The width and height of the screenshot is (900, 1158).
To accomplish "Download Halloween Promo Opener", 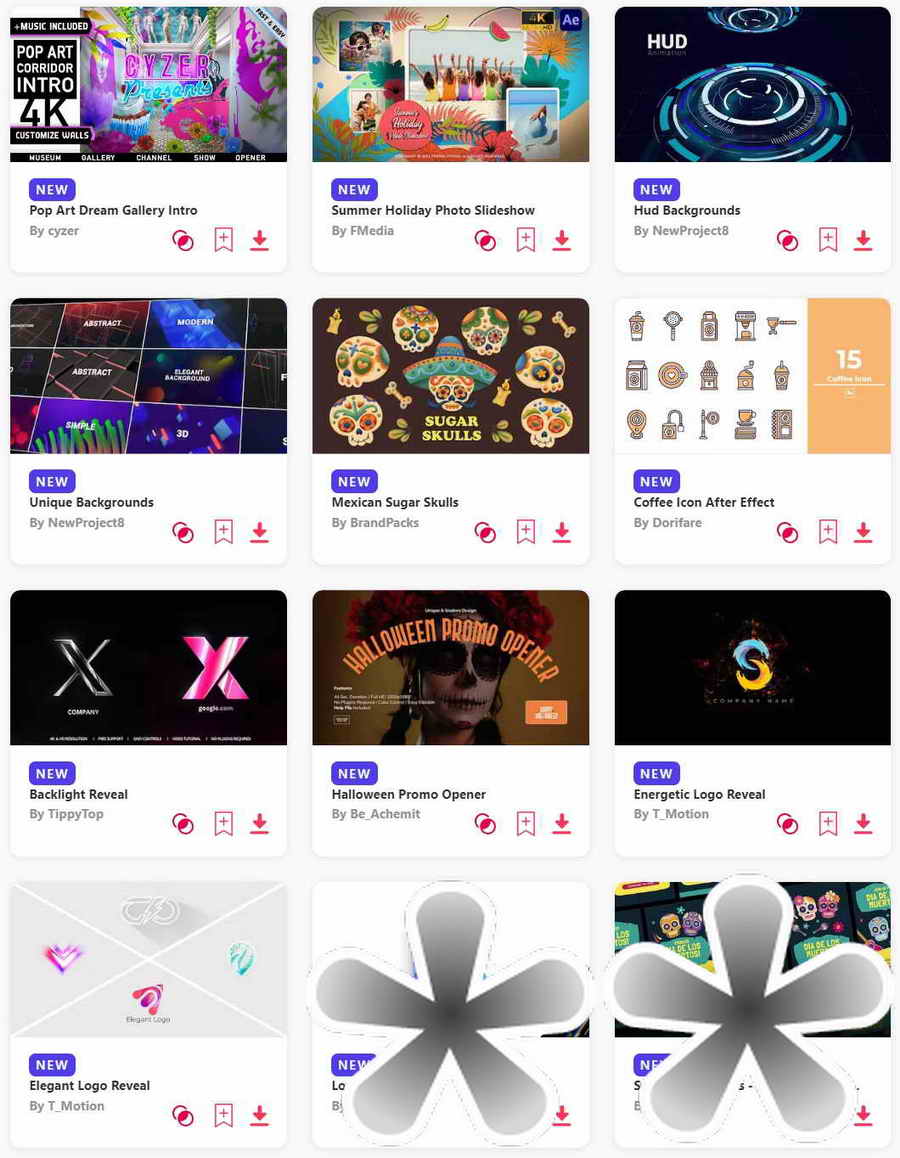I will (x=561, y=824).
